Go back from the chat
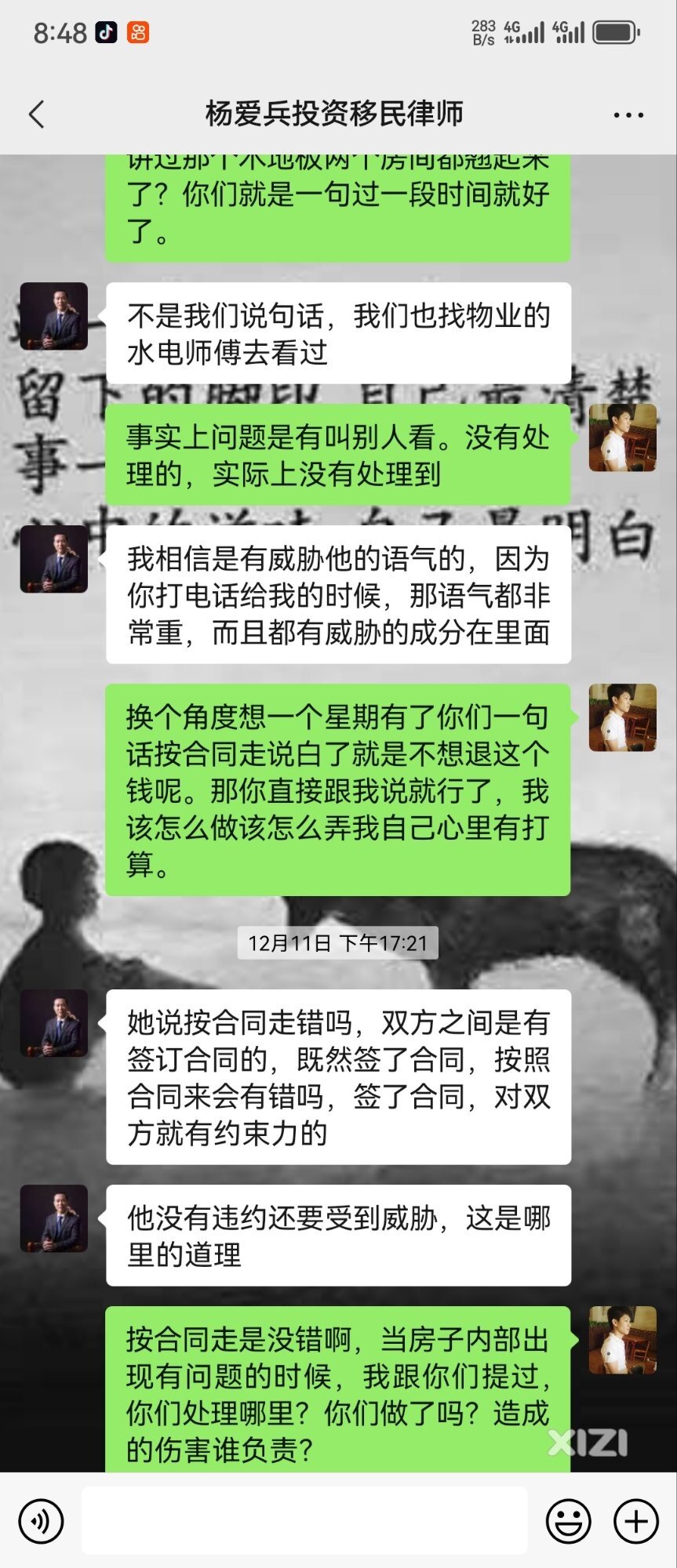The height and width of the screenshot is (1568, 677). click(36, 114)
